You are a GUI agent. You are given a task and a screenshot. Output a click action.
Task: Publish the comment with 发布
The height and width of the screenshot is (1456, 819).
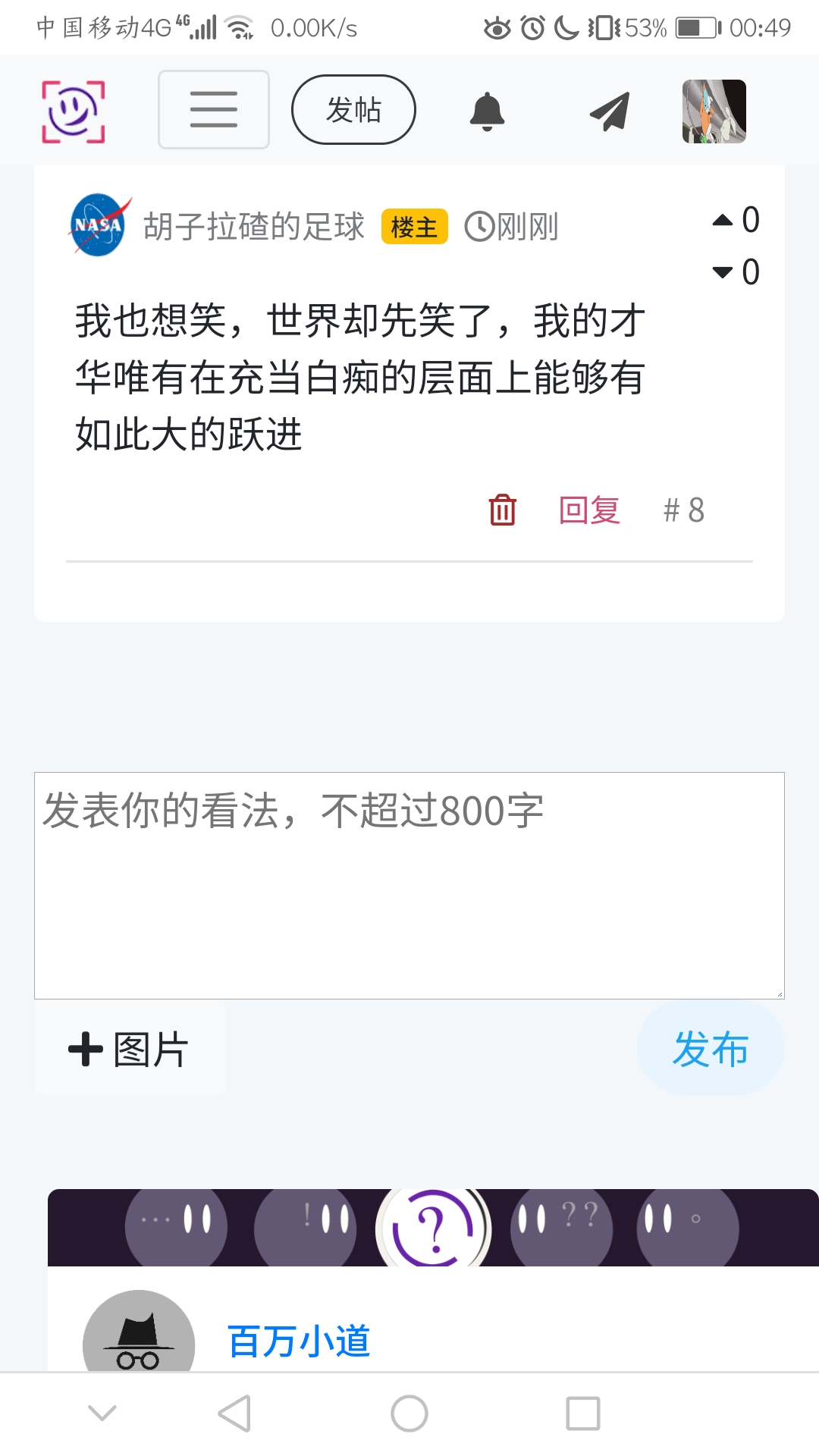pyautogui.click(x=711, y=1050)
